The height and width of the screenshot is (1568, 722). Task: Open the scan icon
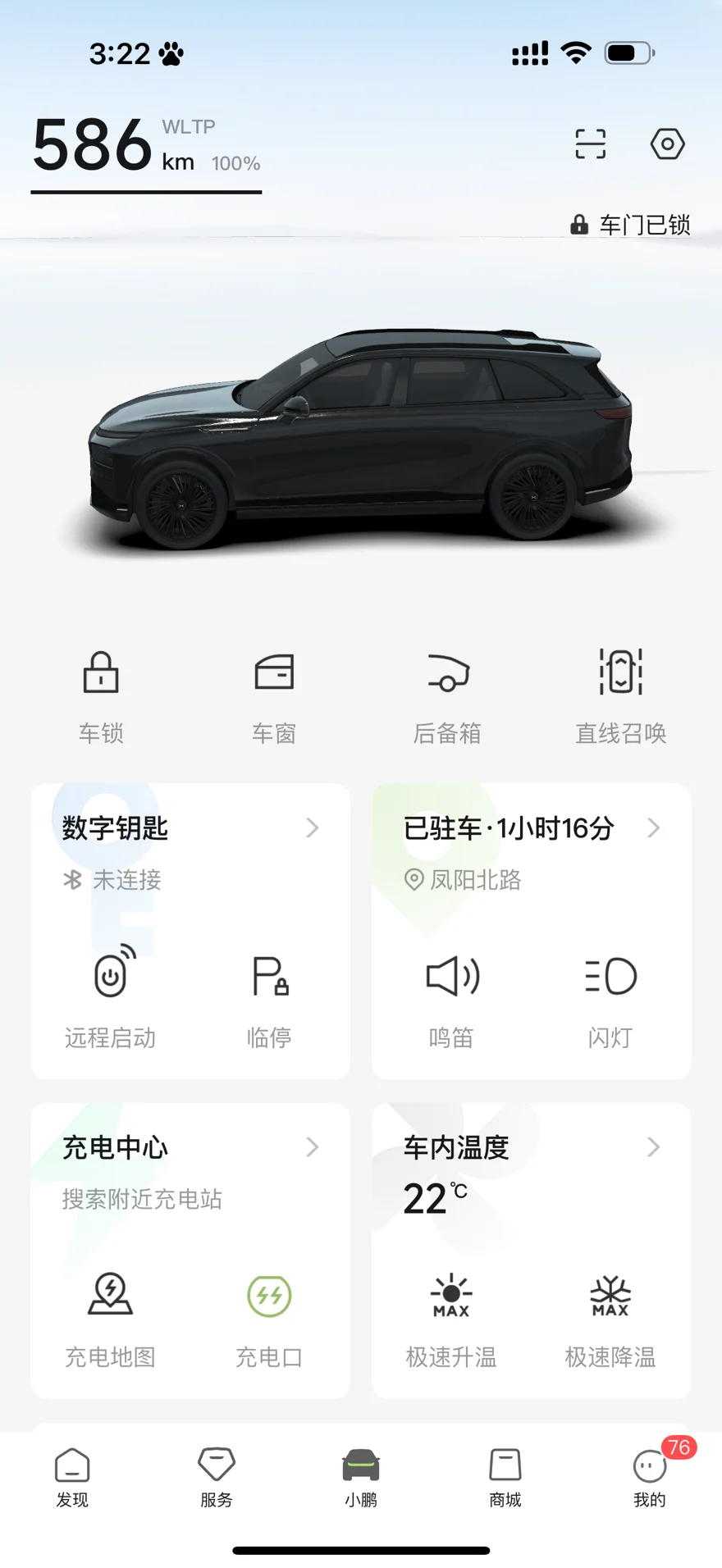[x=590, y=144]
